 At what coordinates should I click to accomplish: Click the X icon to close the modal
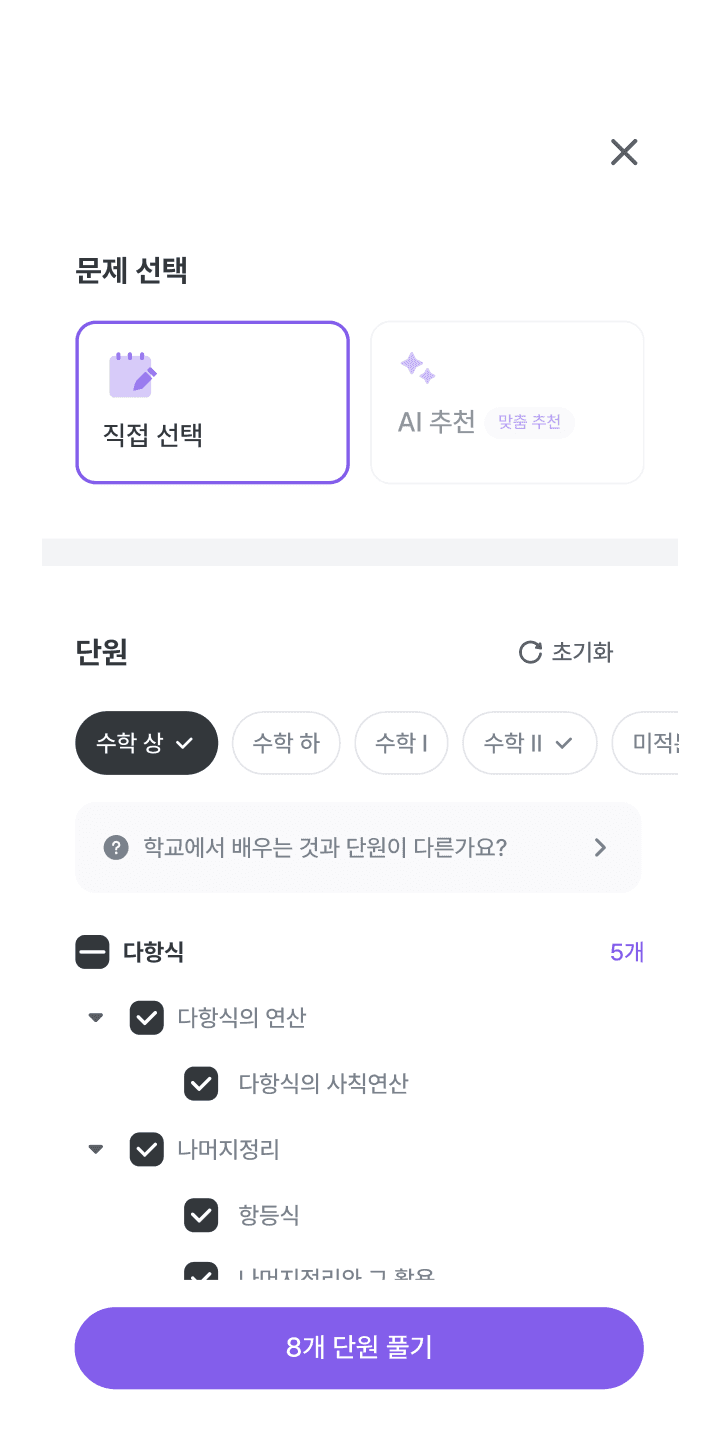click(x=624, y=152)
